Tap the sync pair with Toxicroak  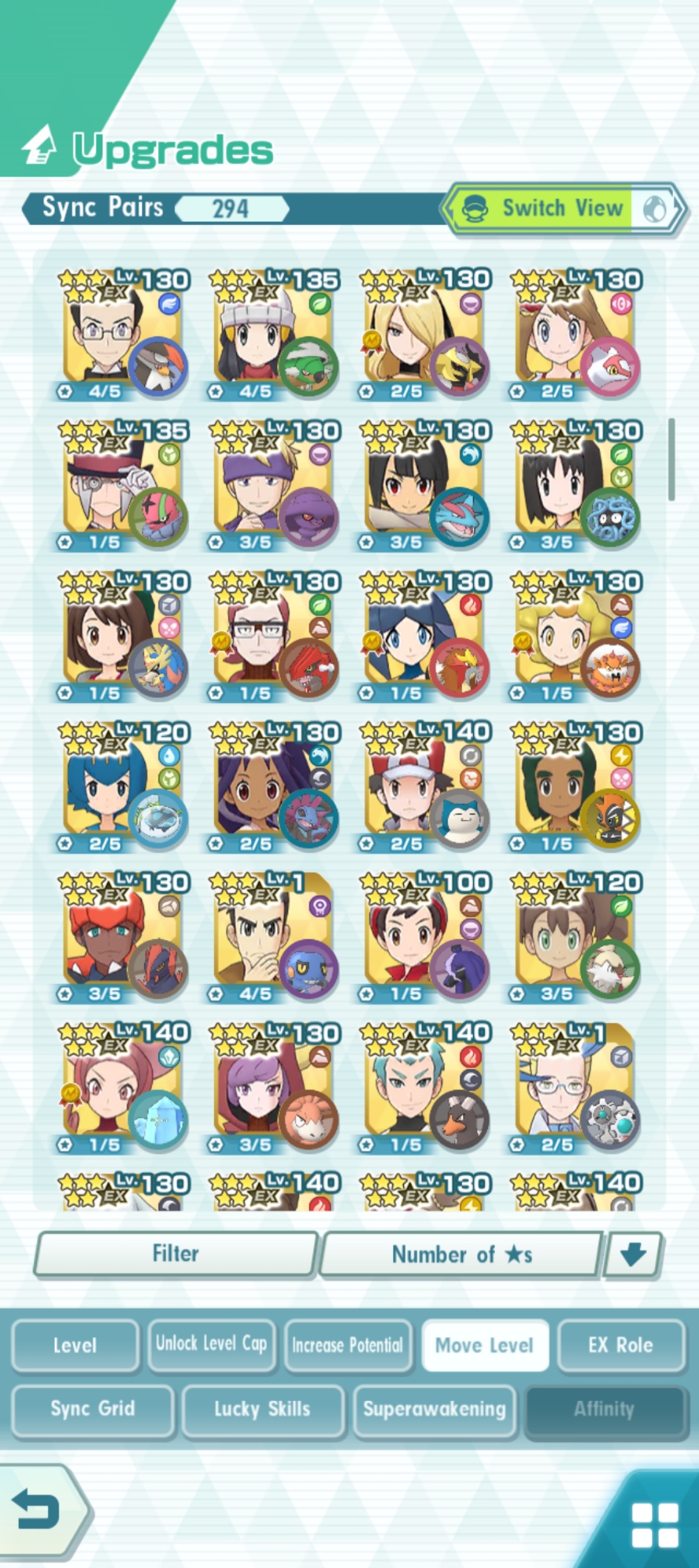coord(274,938)
